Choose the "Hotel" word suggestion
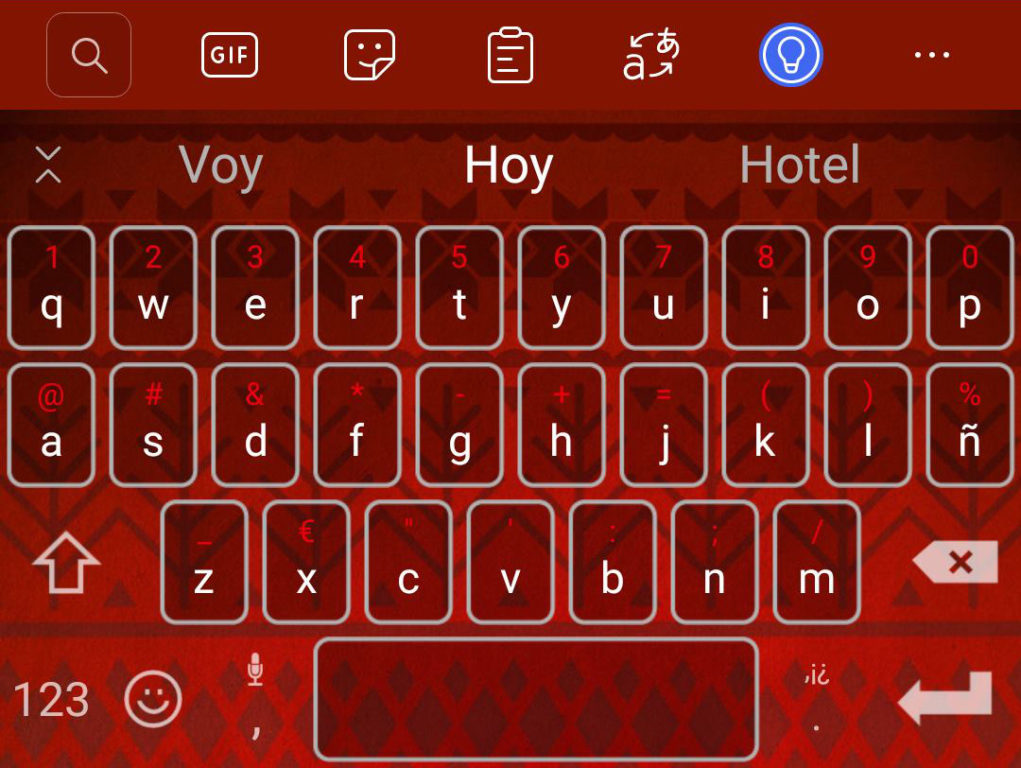This screenshot has width=1021, height=768. [x=799, y=165]
